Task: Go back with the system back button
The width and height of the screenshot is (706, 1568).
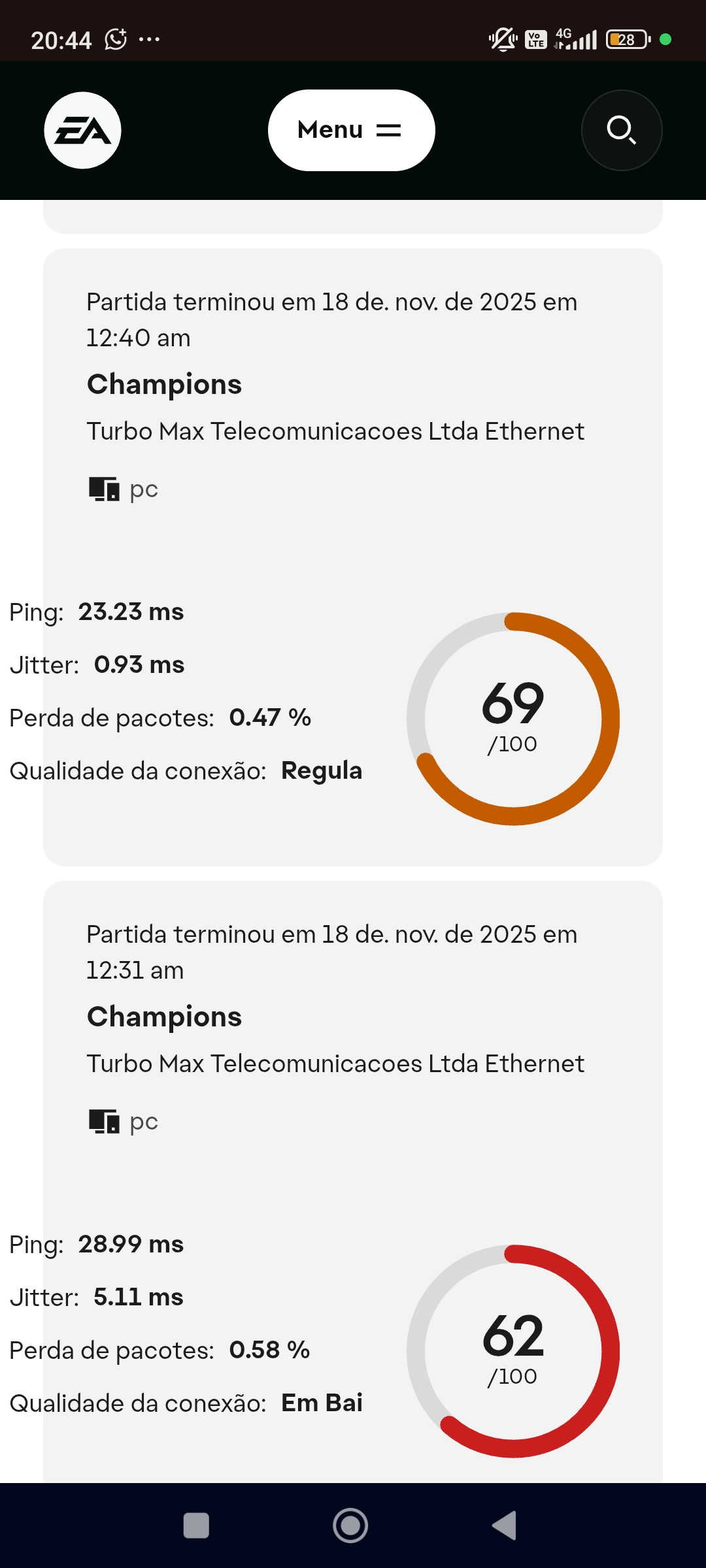Action: tap(505, 1526)
